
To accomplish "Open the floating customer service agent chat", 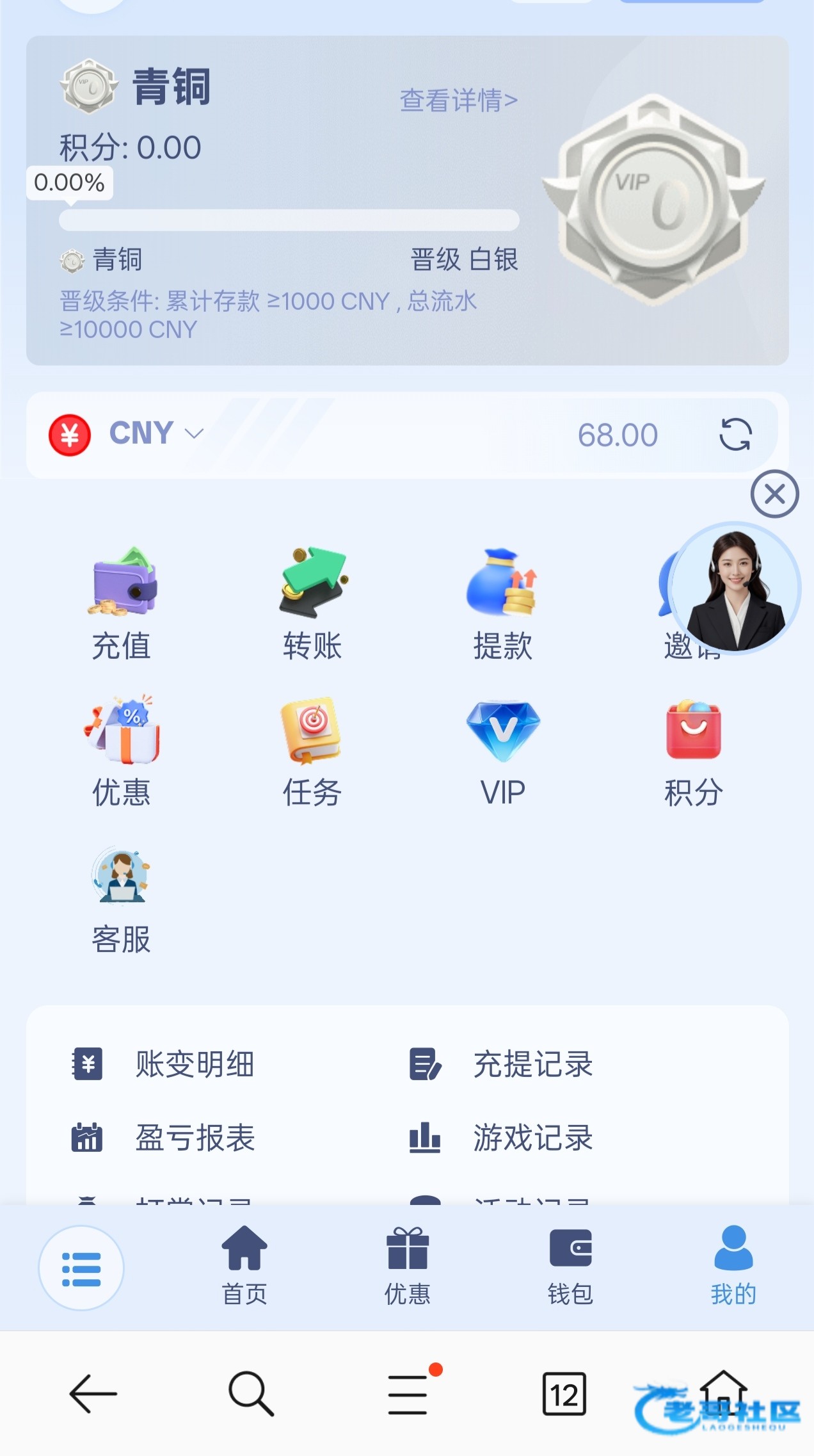I will tap(735, 588).
